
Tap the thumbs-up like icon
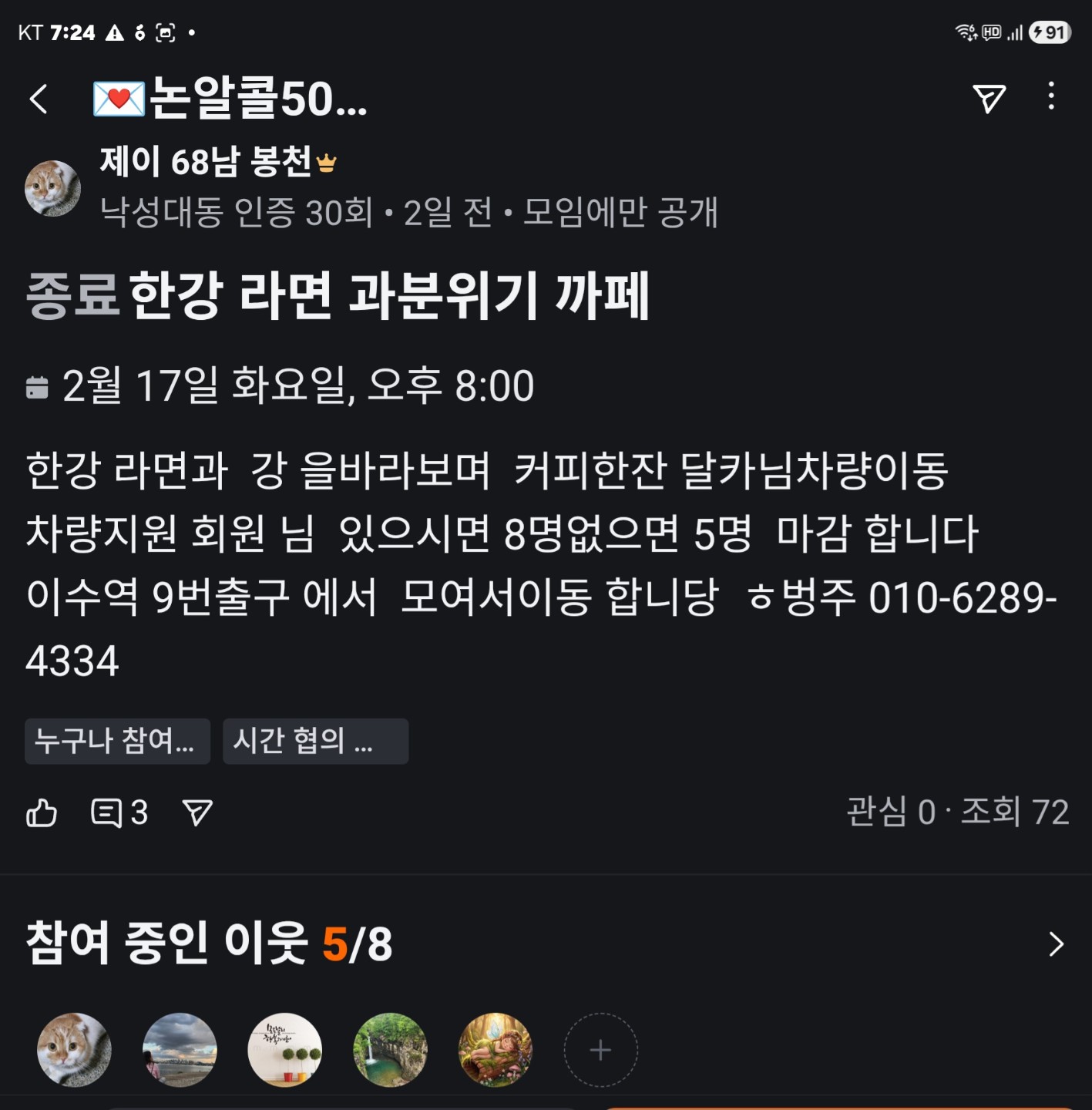[x=44, y=812]
